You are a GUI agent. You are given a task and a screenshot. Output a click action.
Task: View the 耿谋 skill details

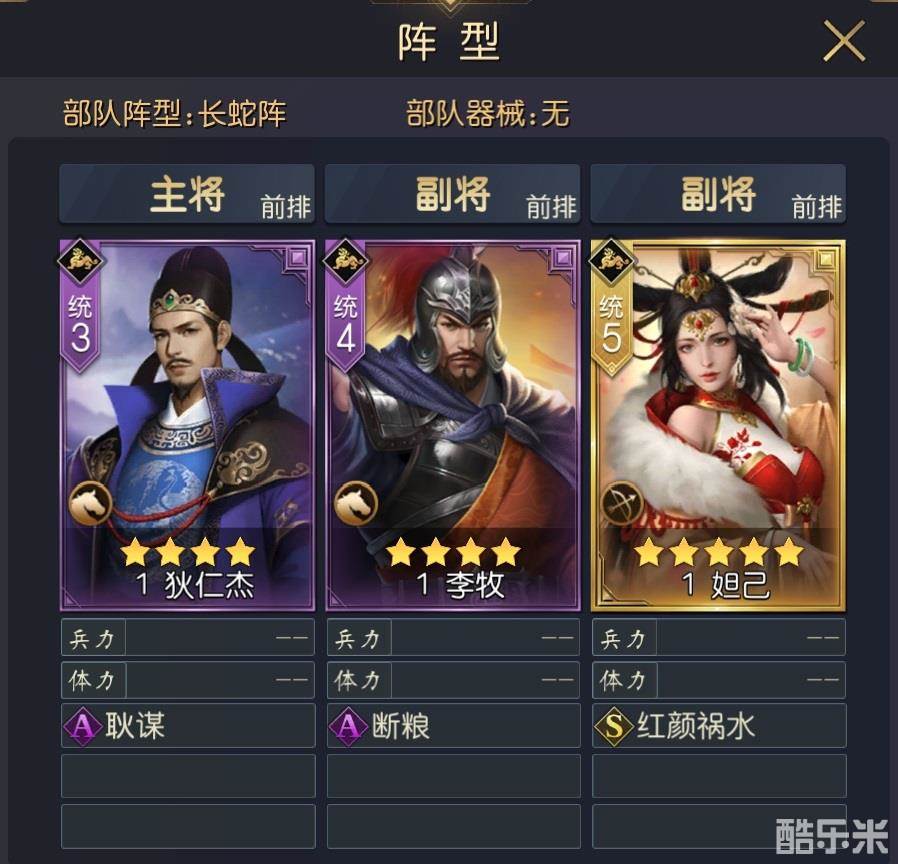point(187,726)
